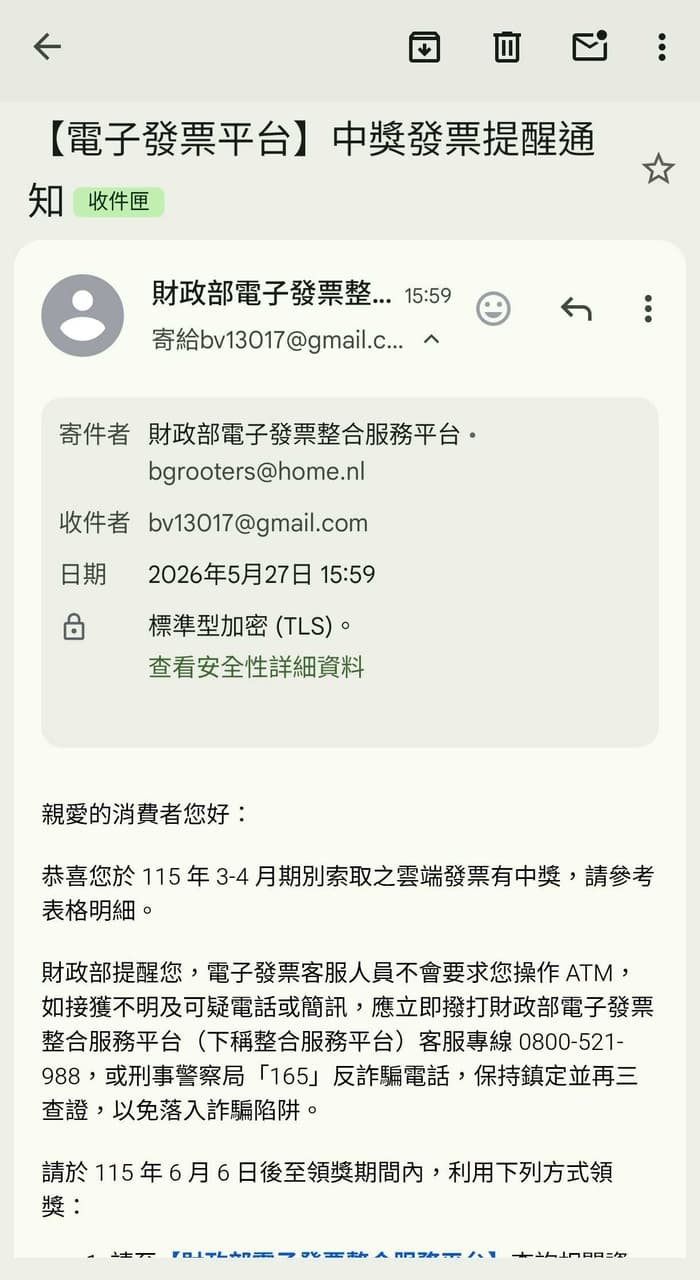This screenshot has width=700, height=1280.
Task: Archive this email
Action: pyautogui.click(x=425, y=47)
